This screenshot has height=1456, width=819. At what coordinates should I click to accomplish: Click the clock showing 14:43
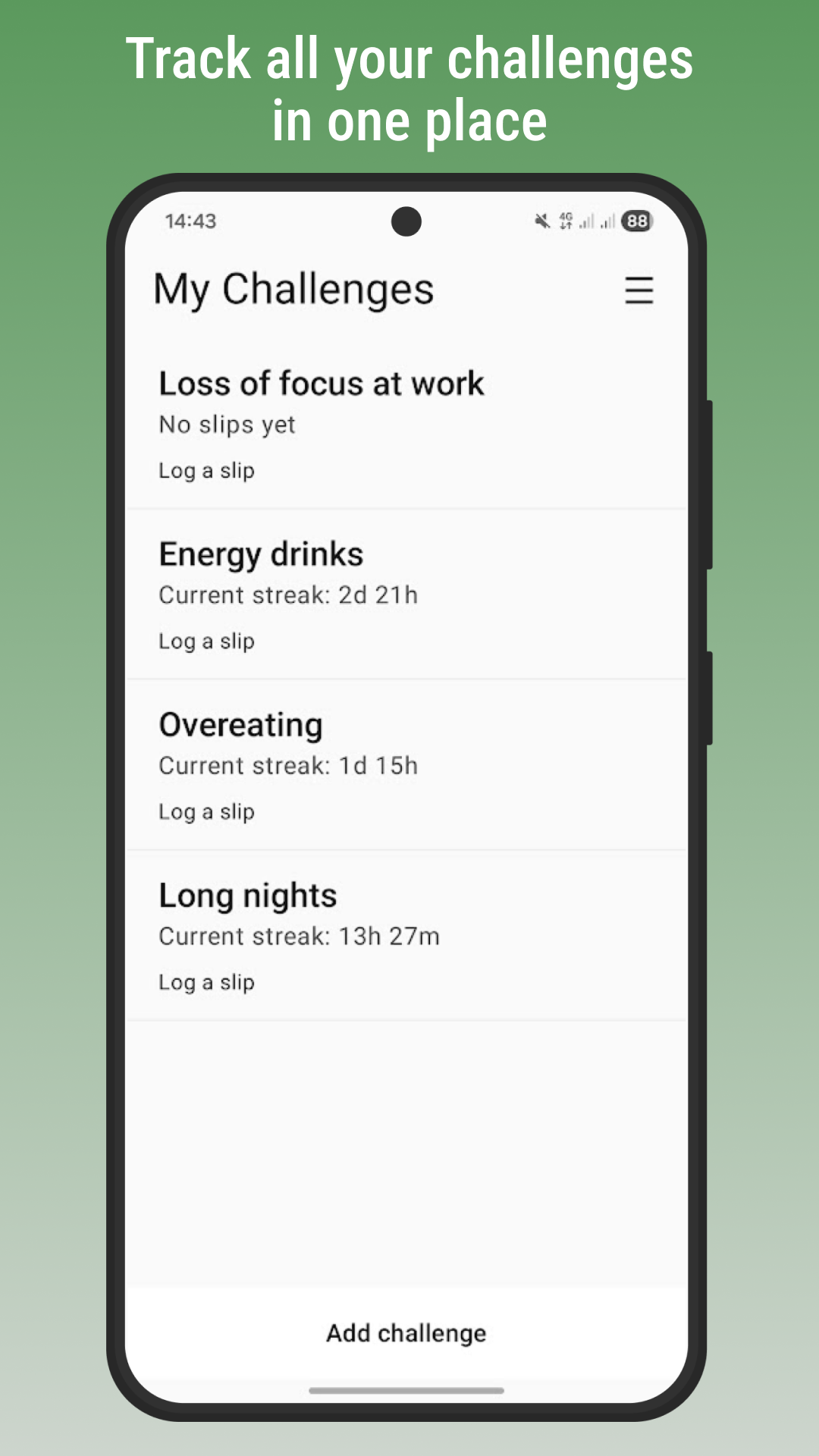click(x=190, y=221)
